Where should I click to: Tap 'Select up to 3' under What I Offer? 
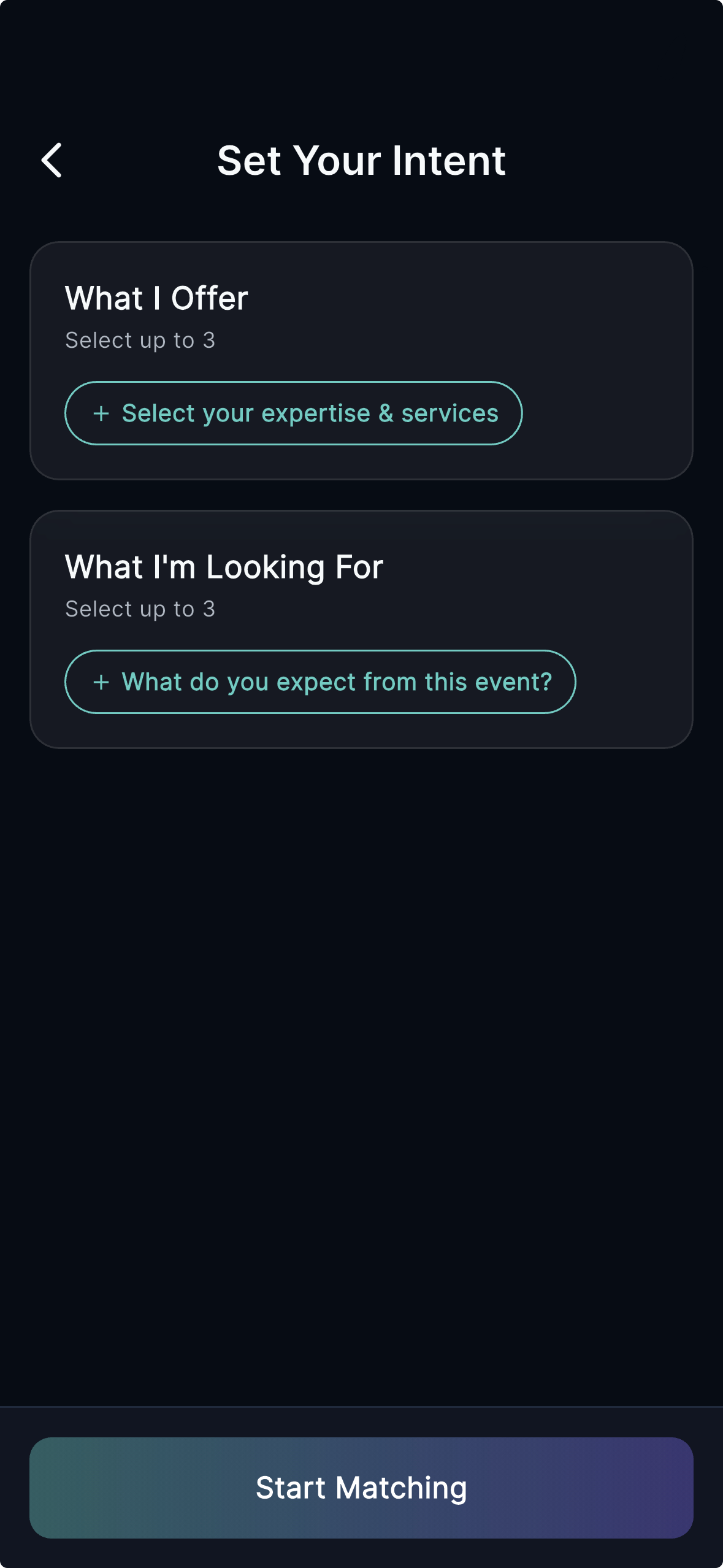[140, 340]
